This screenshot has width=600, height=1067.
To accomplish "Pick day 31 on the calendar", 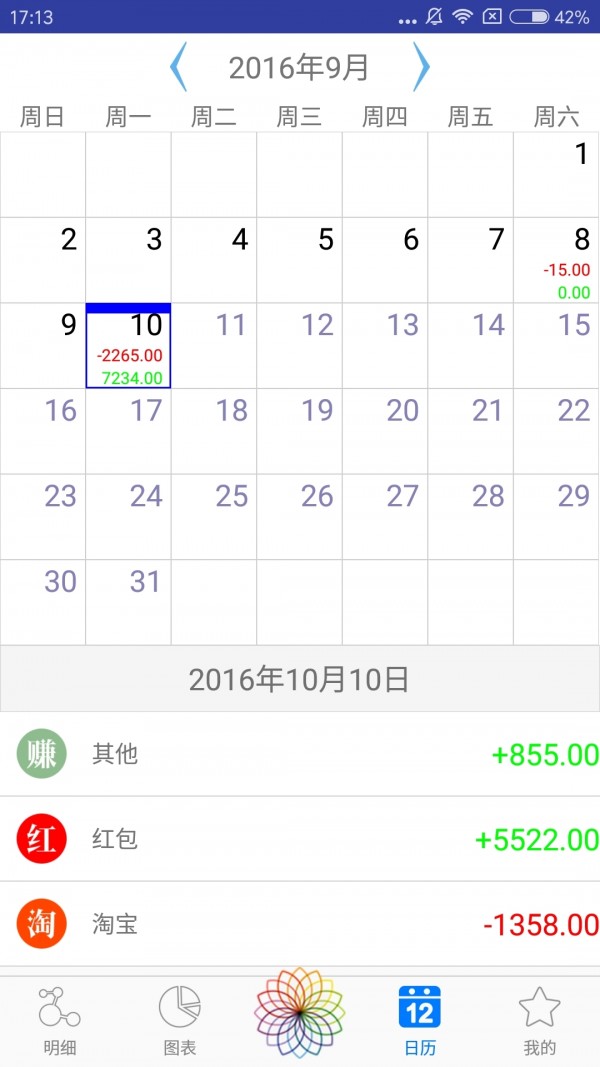I will point(128,602).
